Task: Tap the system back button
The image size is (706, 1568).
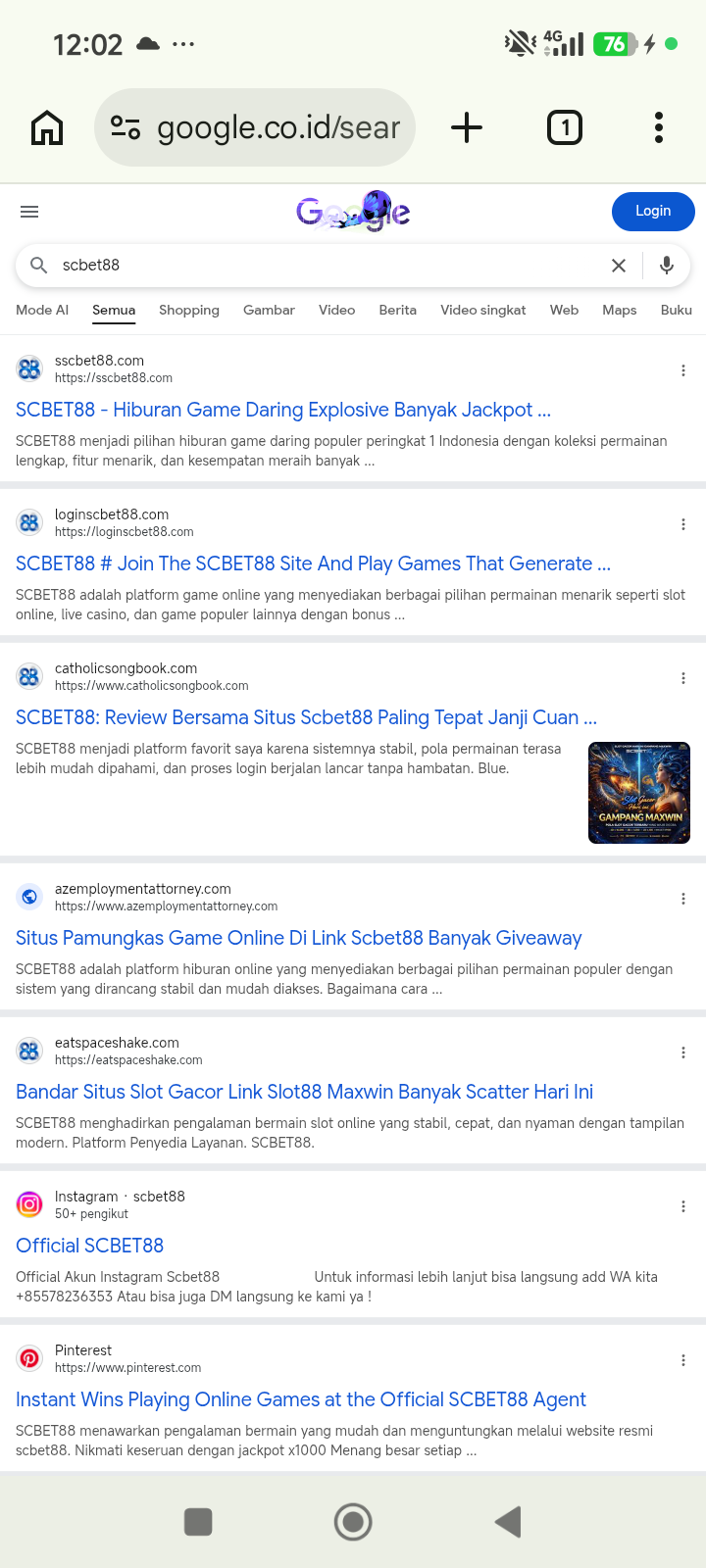Action: [x=508, y=1522]
